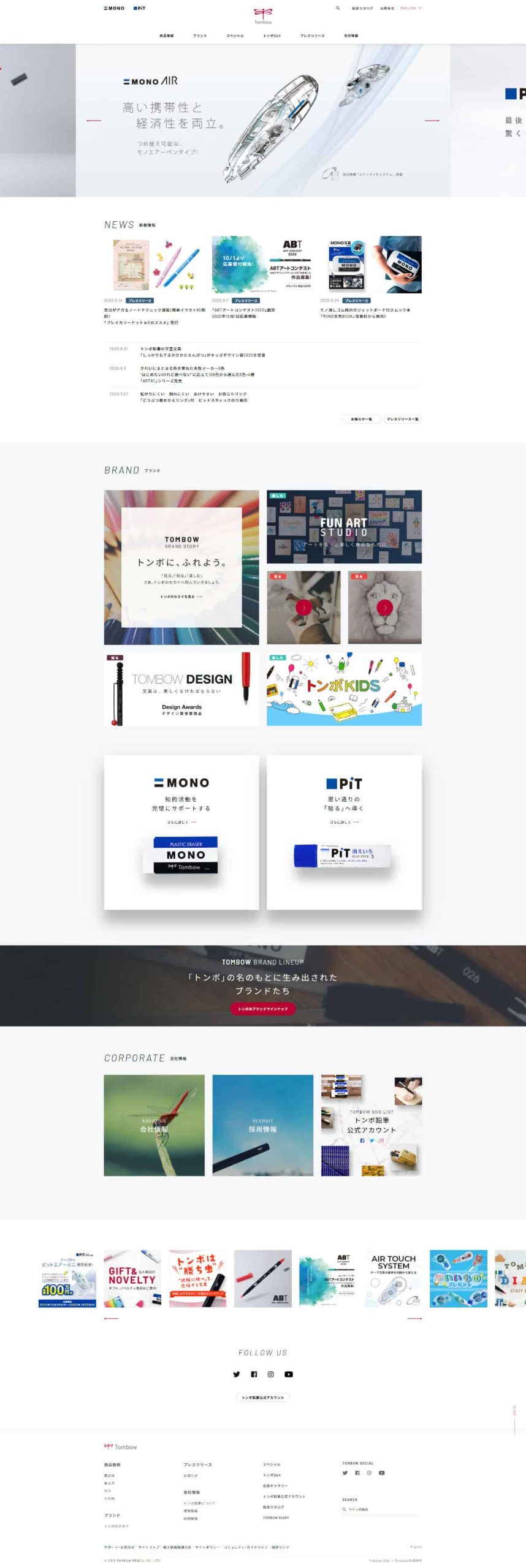Open the MONO stationery book news card
This screenshot has width=526, height=1568.
click(x=371, y=279)
